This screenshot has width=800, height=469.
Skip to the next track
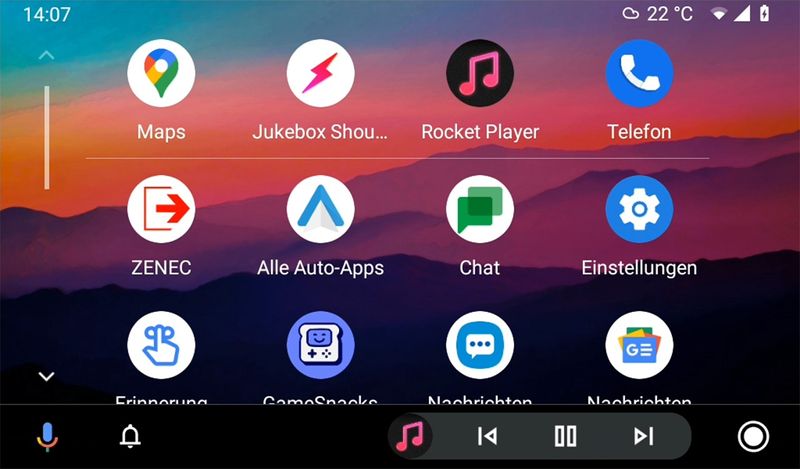point(643,436)
